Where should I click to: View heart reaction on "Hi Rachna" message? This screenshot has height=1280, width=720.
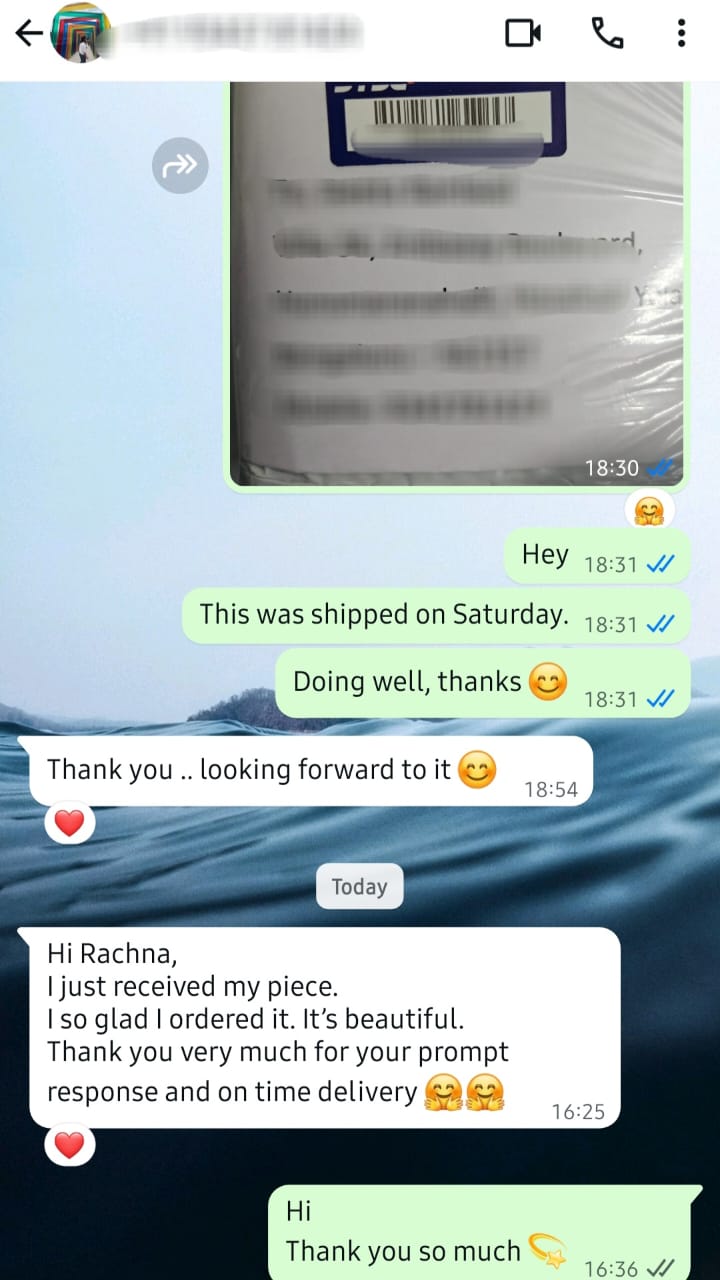[69, 1146]
